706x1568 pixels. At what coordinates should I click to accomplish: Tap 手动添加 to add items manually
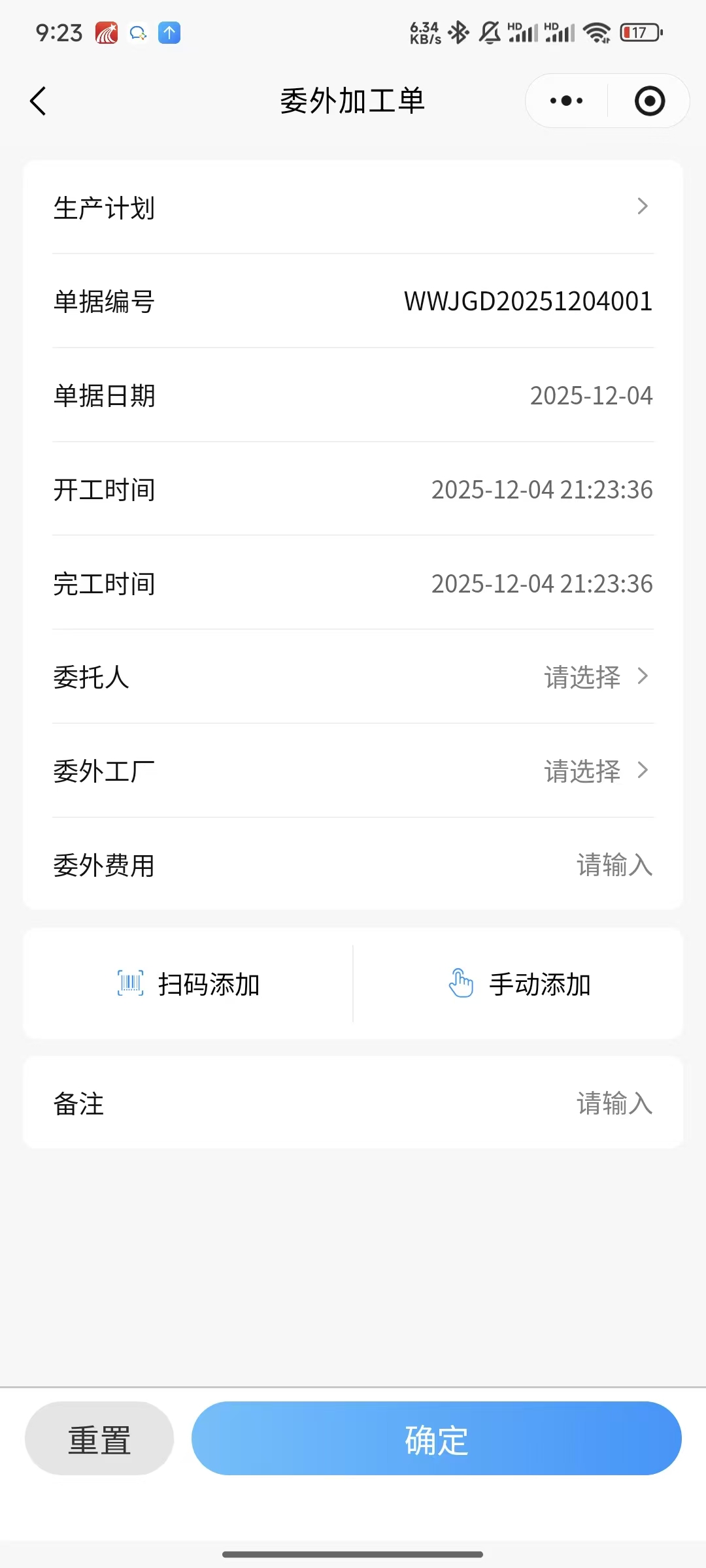pyautogui.click(x=520, y=984)
